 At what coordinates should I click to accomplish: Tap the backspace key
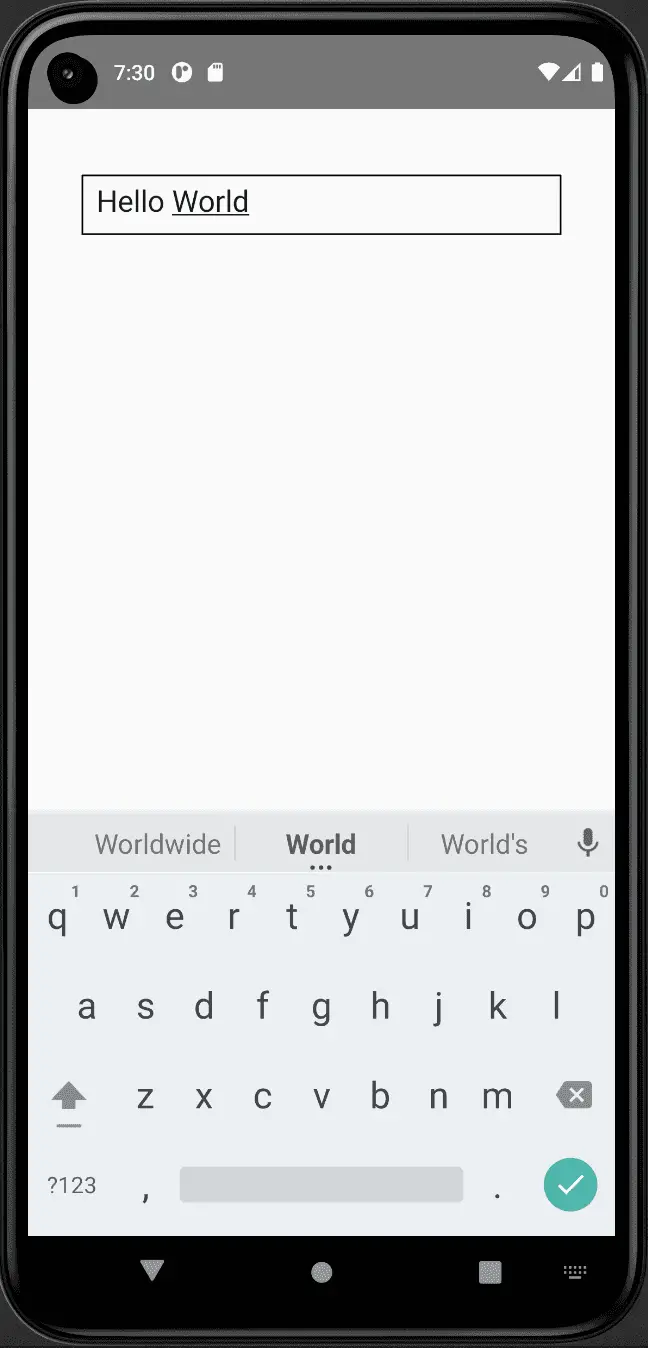(574, 1095)
